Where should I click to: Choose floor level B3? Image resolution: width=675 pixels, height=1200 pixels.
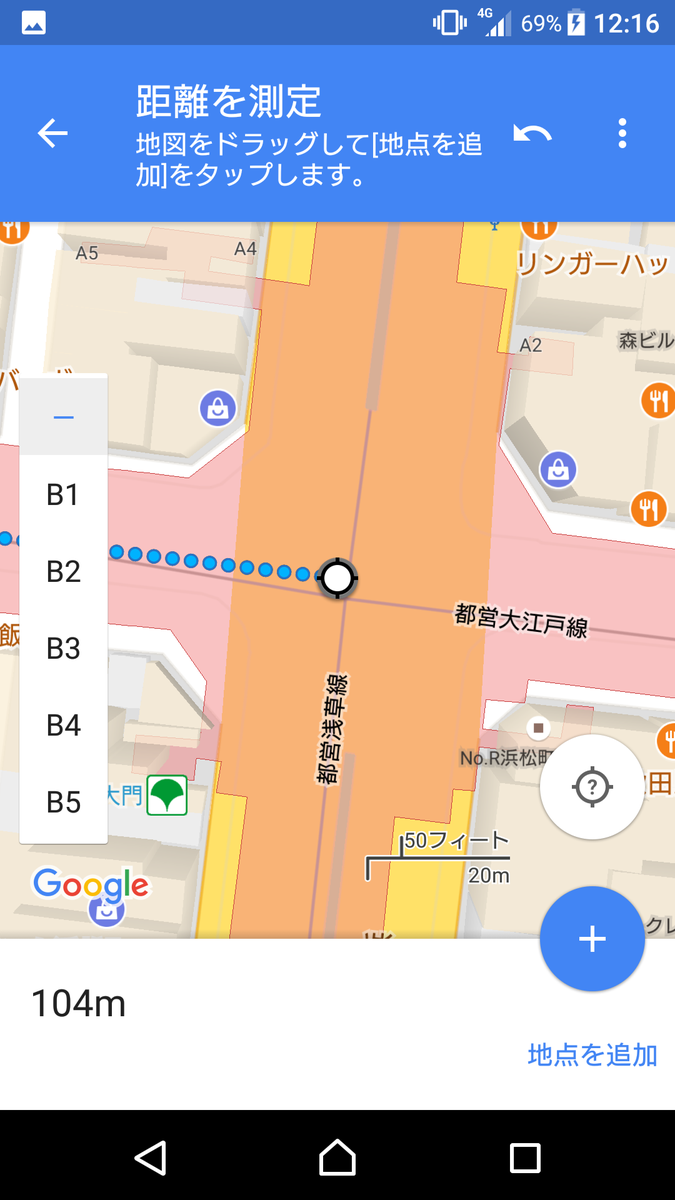click(63, 649)
